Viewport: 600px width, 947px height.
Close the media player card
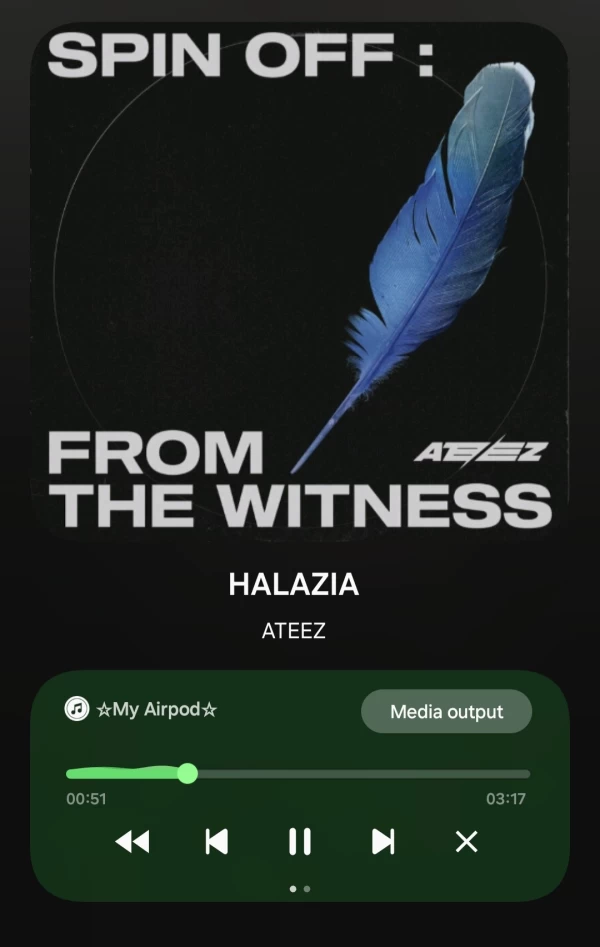pyautogui.click(x=466, y=842)
